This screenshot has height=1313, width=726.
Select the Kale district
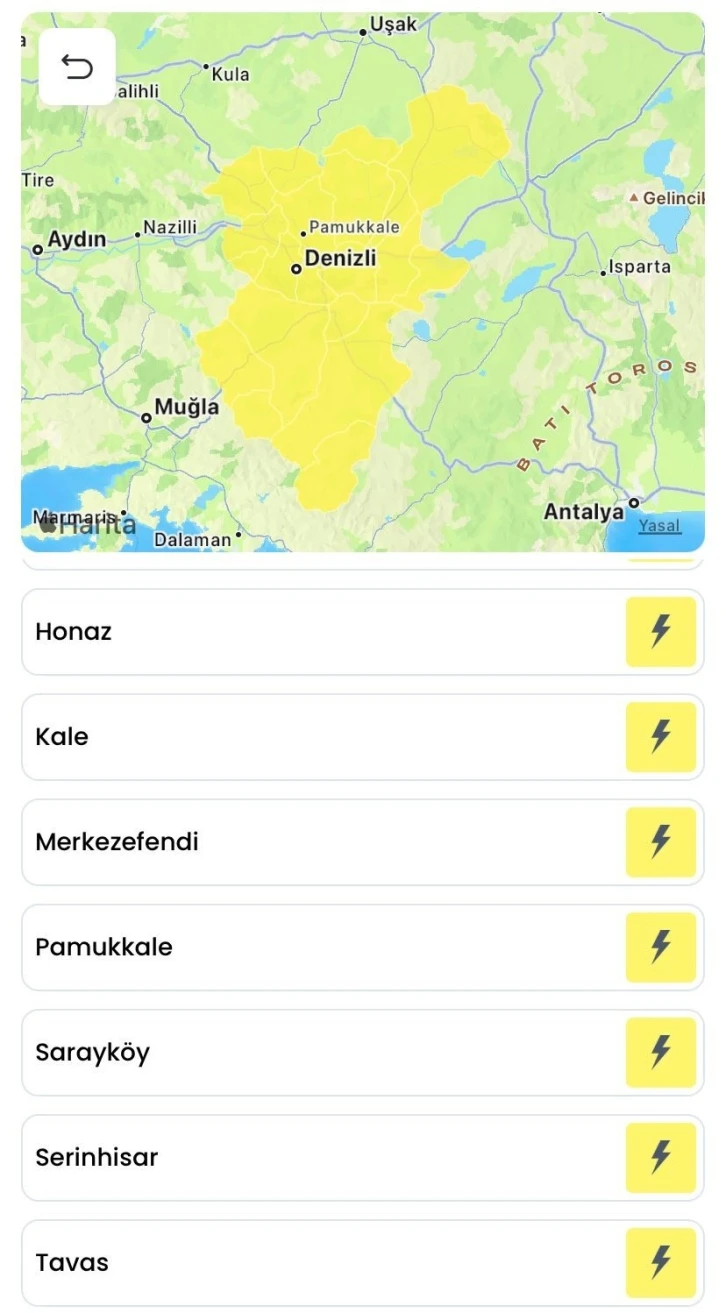pos(362,737)
